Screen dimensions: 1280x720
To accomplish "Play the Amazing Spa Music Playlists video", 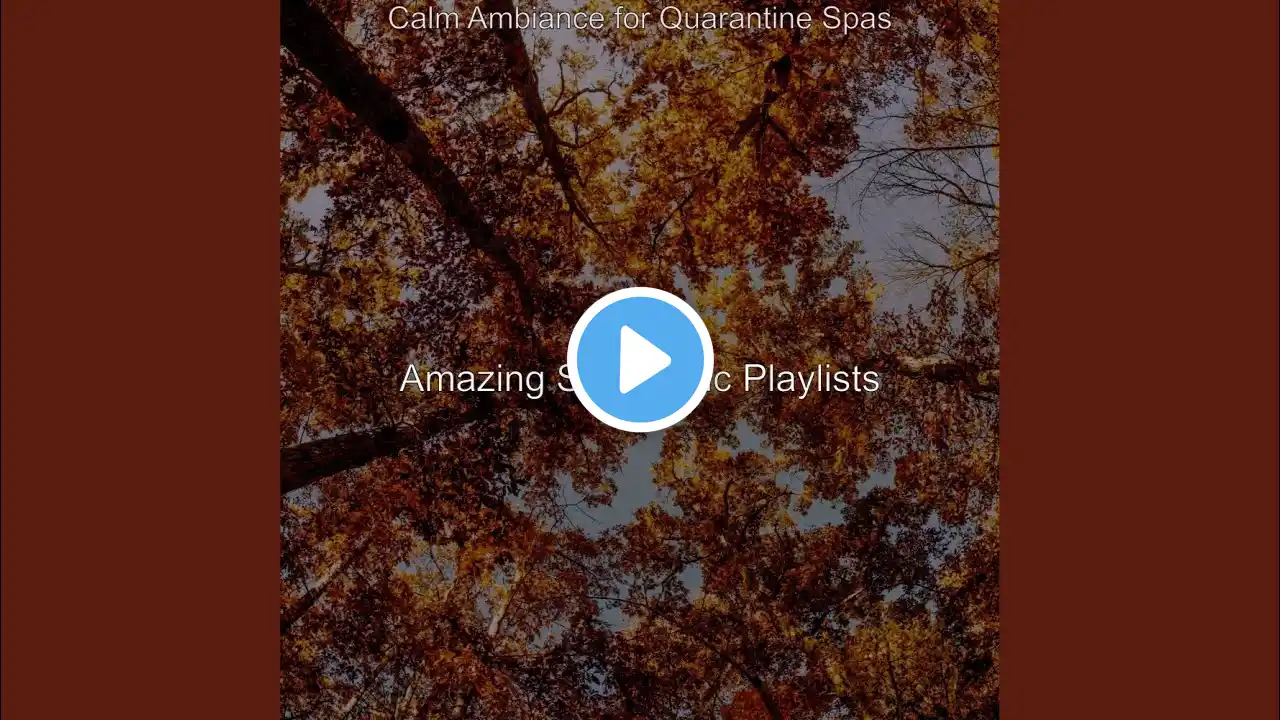I will 640,360.
